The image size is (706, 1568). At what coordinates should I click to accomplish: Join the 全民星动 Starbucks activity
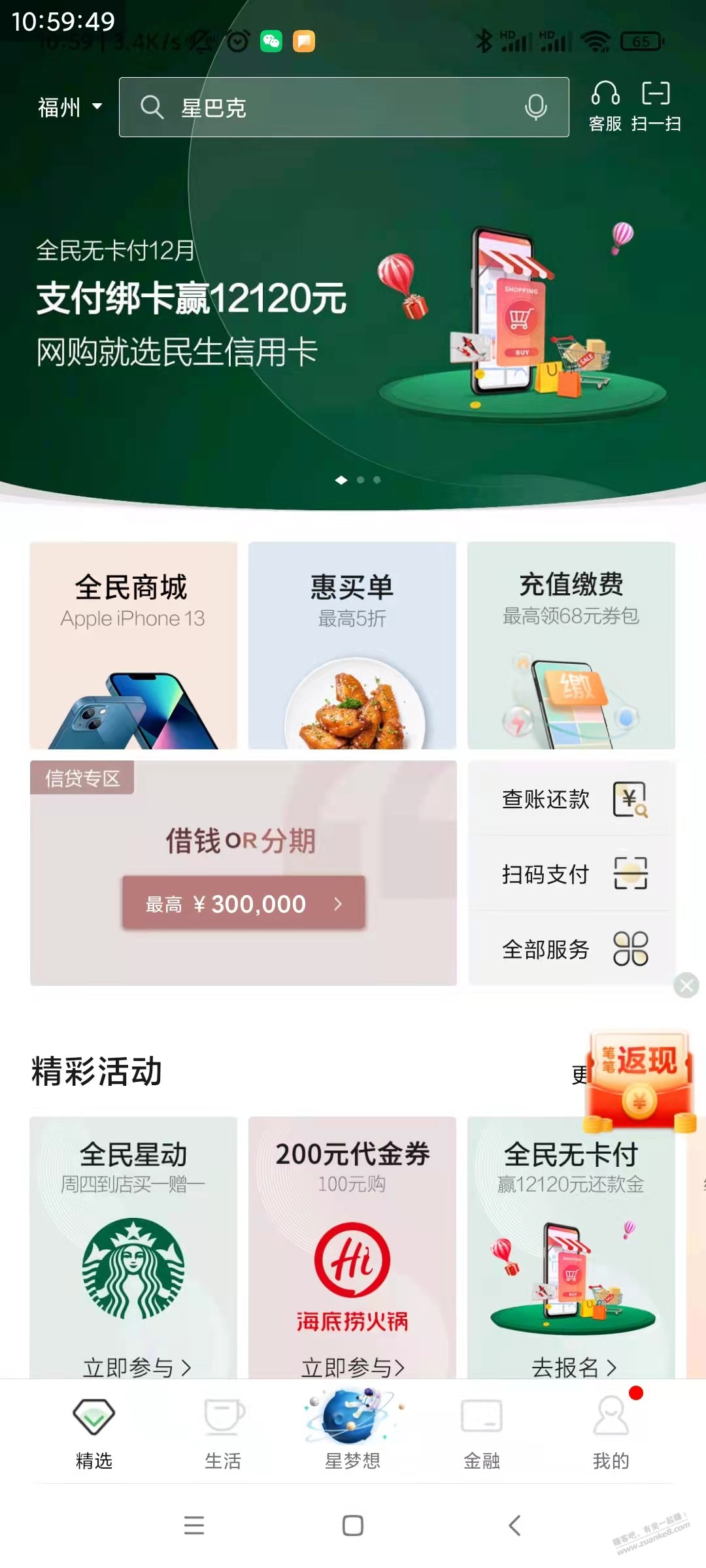[136, 1367]
